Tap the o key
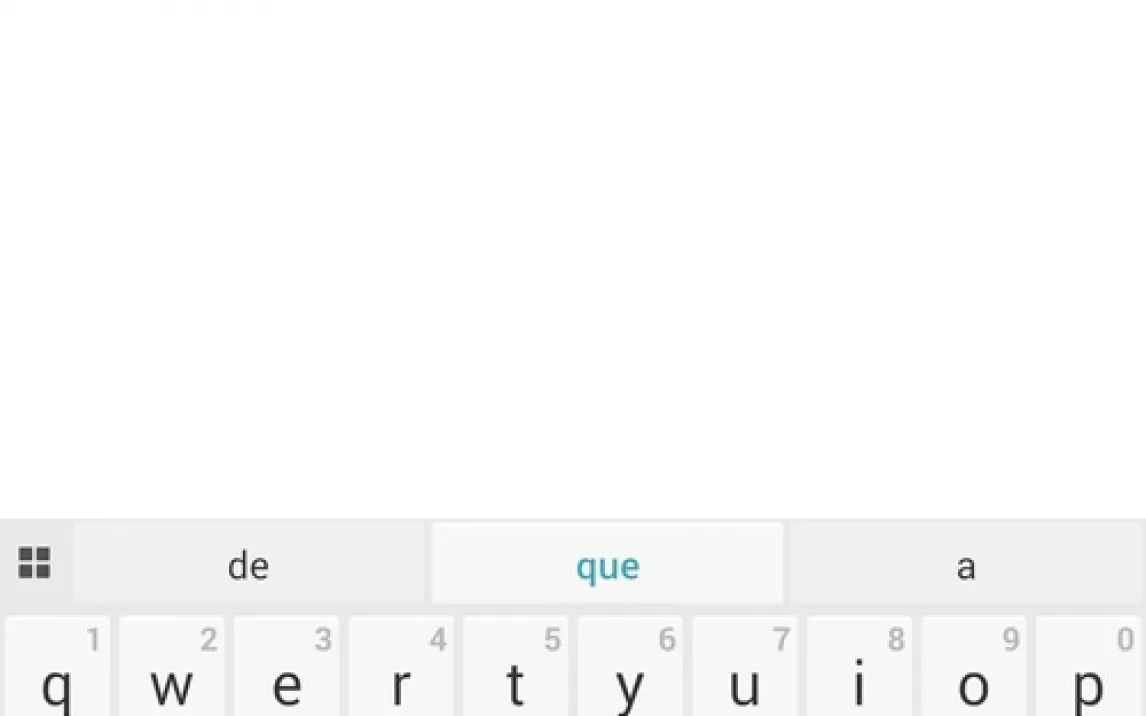 tap(974, 670)
